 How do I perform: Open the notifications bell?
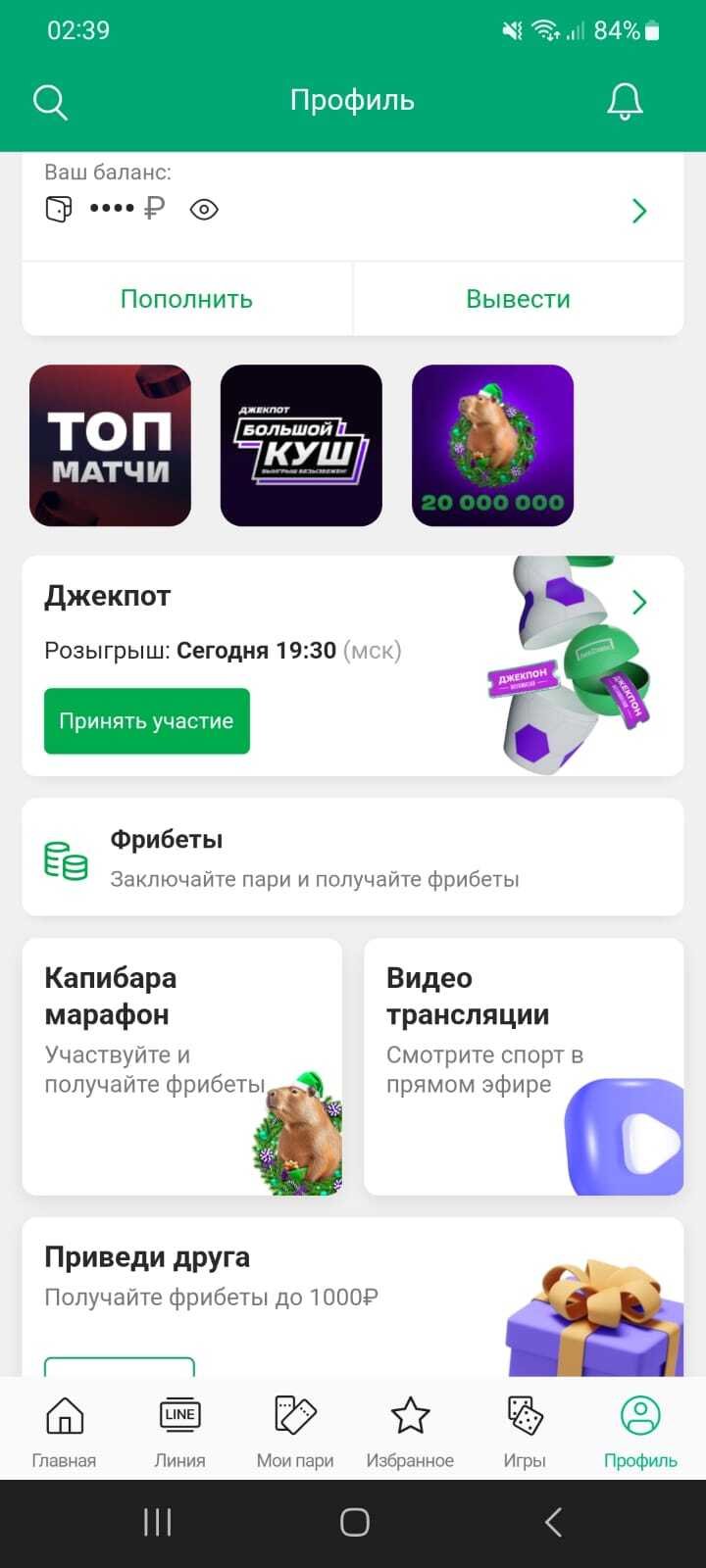625,102
